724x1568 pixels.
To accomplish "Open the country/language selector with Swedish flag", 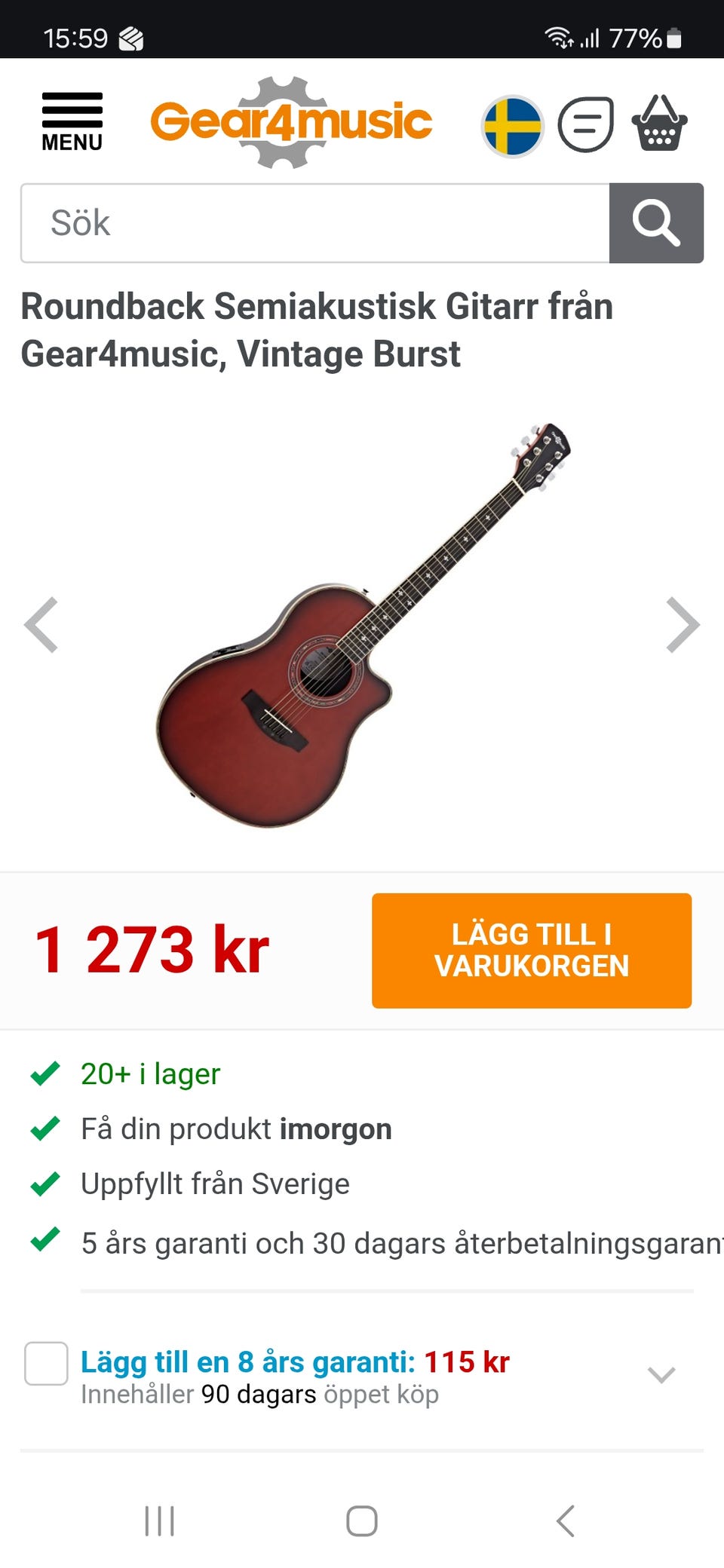I will [513, 124].
